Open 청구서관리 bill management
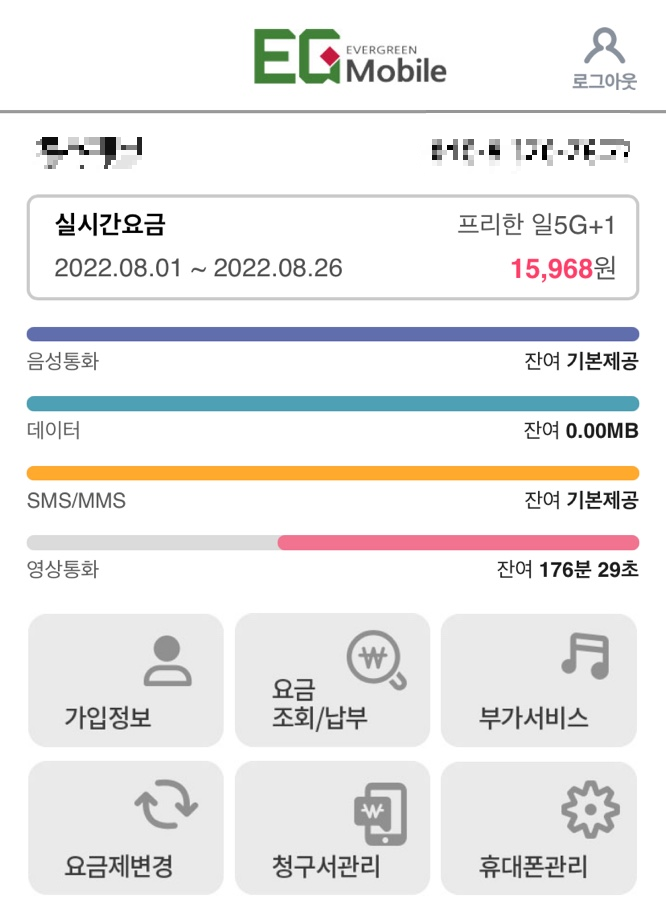This screenshot has height=913, width=666. tap(332, 828)
